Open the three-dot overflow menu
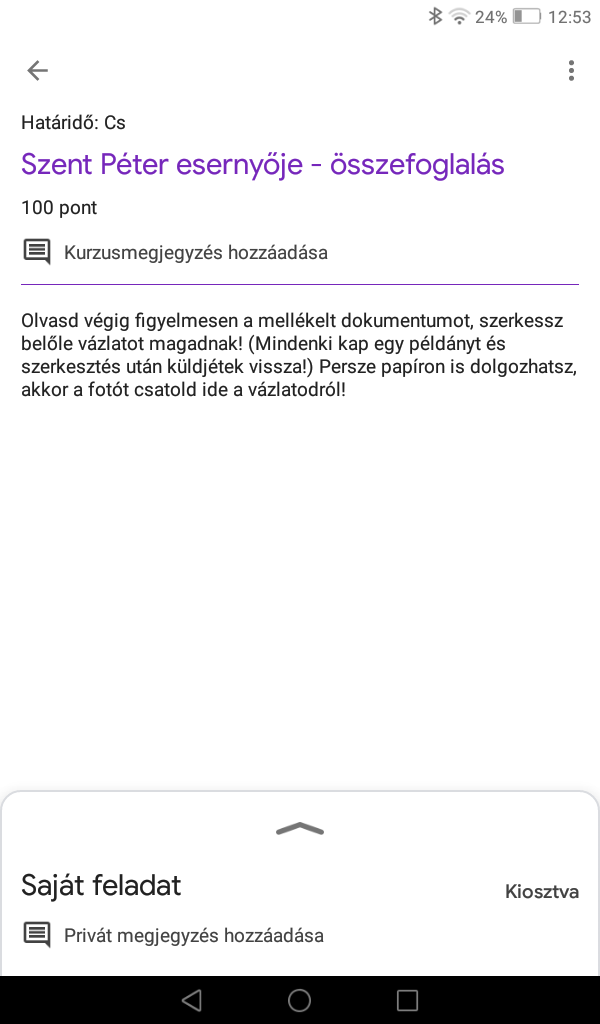 tap(570, 70)
